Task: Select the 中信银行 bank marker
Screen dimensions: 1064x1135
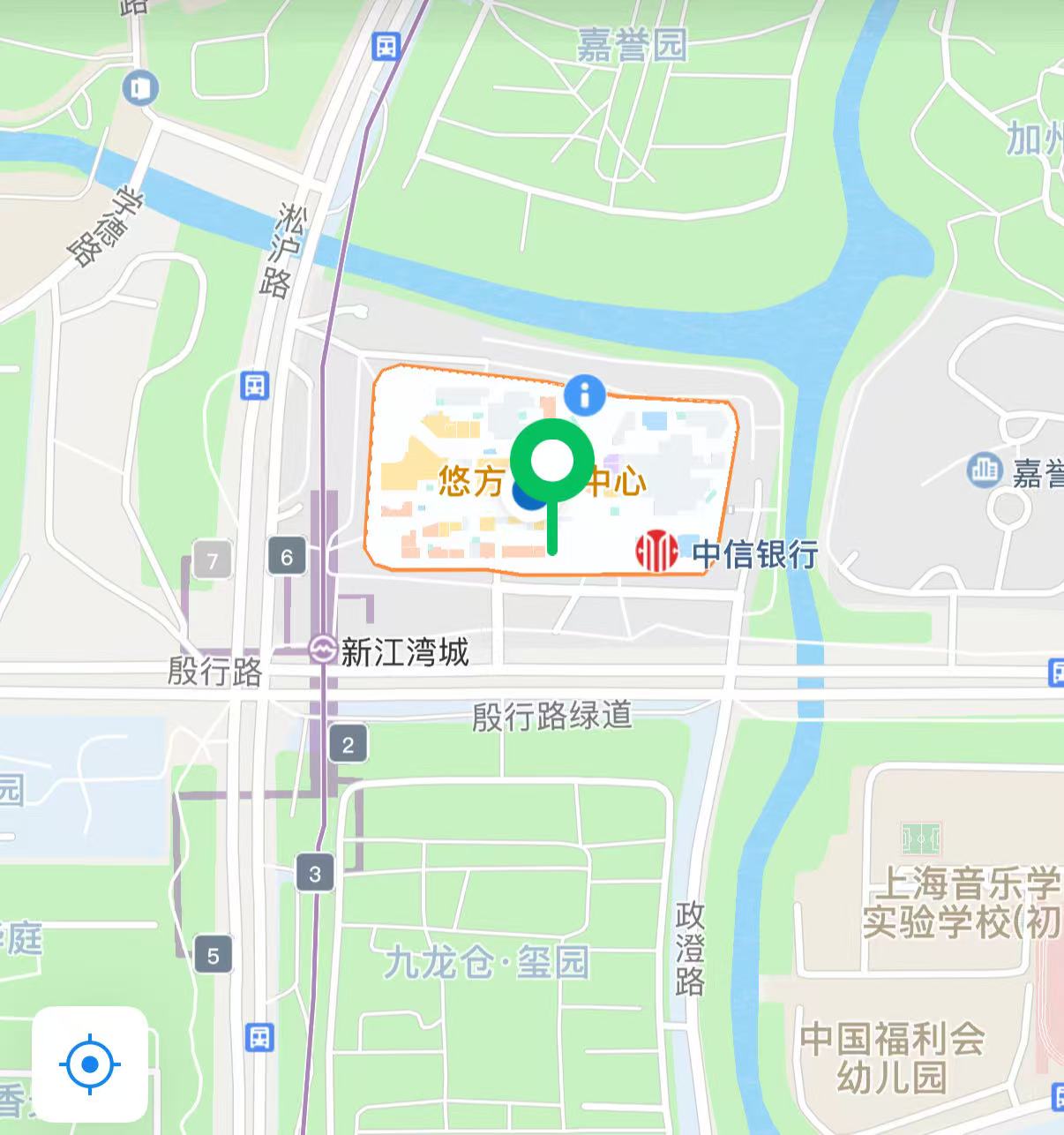Action: click(x=657, y=552)
